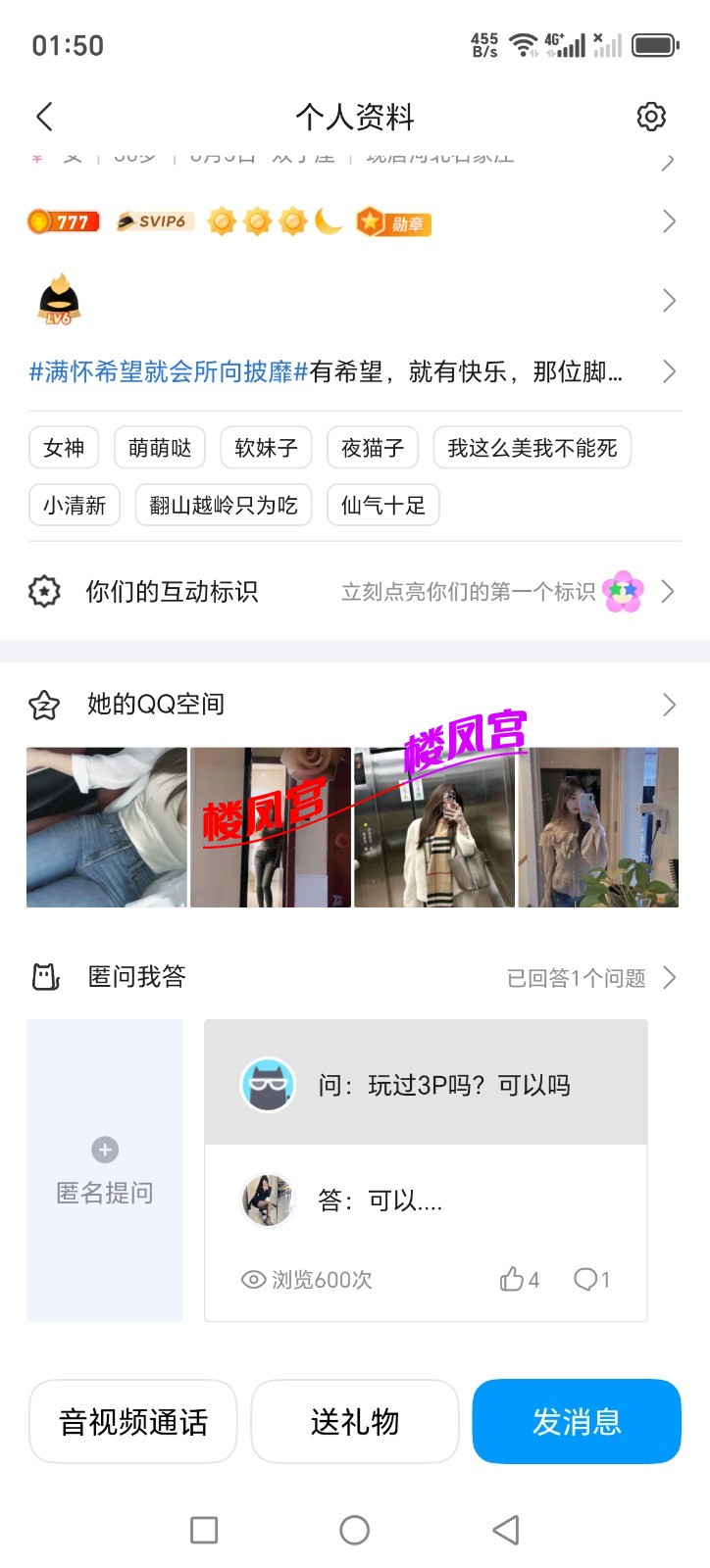The width and height of the screenshot is (710, 1568).
Task: Open the SVIP6 badges row
Action: point(353,222)
